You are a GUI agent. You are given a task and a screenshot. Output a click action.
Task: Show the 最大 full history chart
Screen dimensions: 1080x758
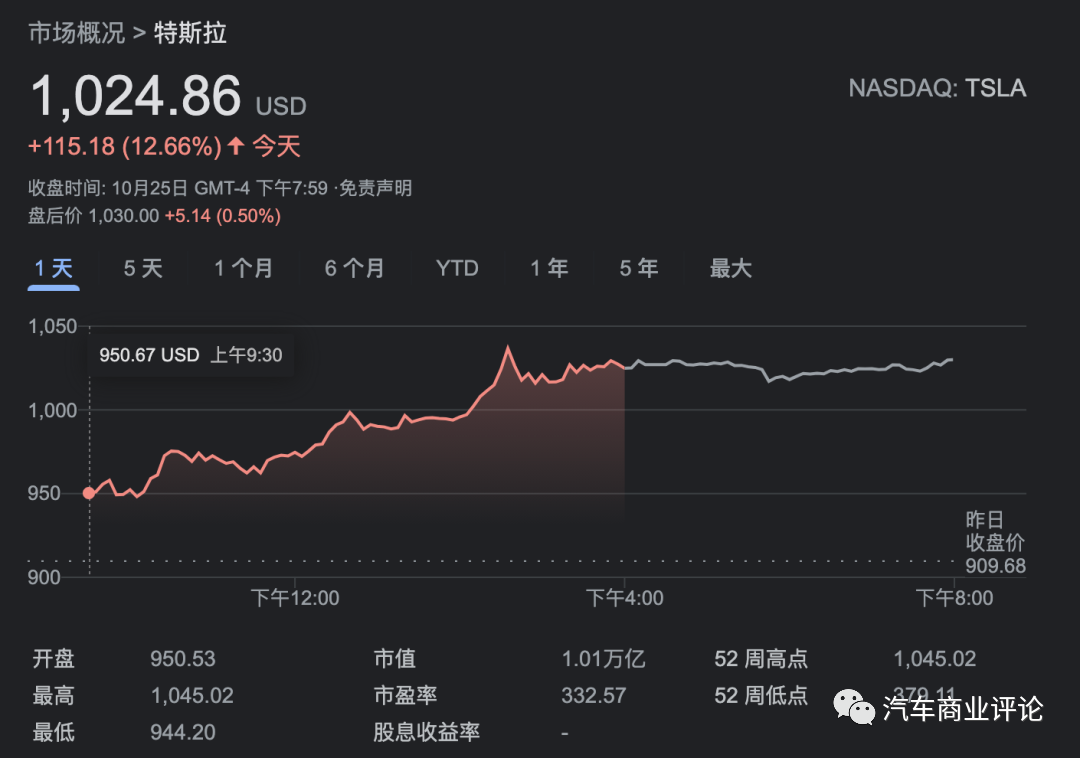pyautogui.click(x=730, y=268)
